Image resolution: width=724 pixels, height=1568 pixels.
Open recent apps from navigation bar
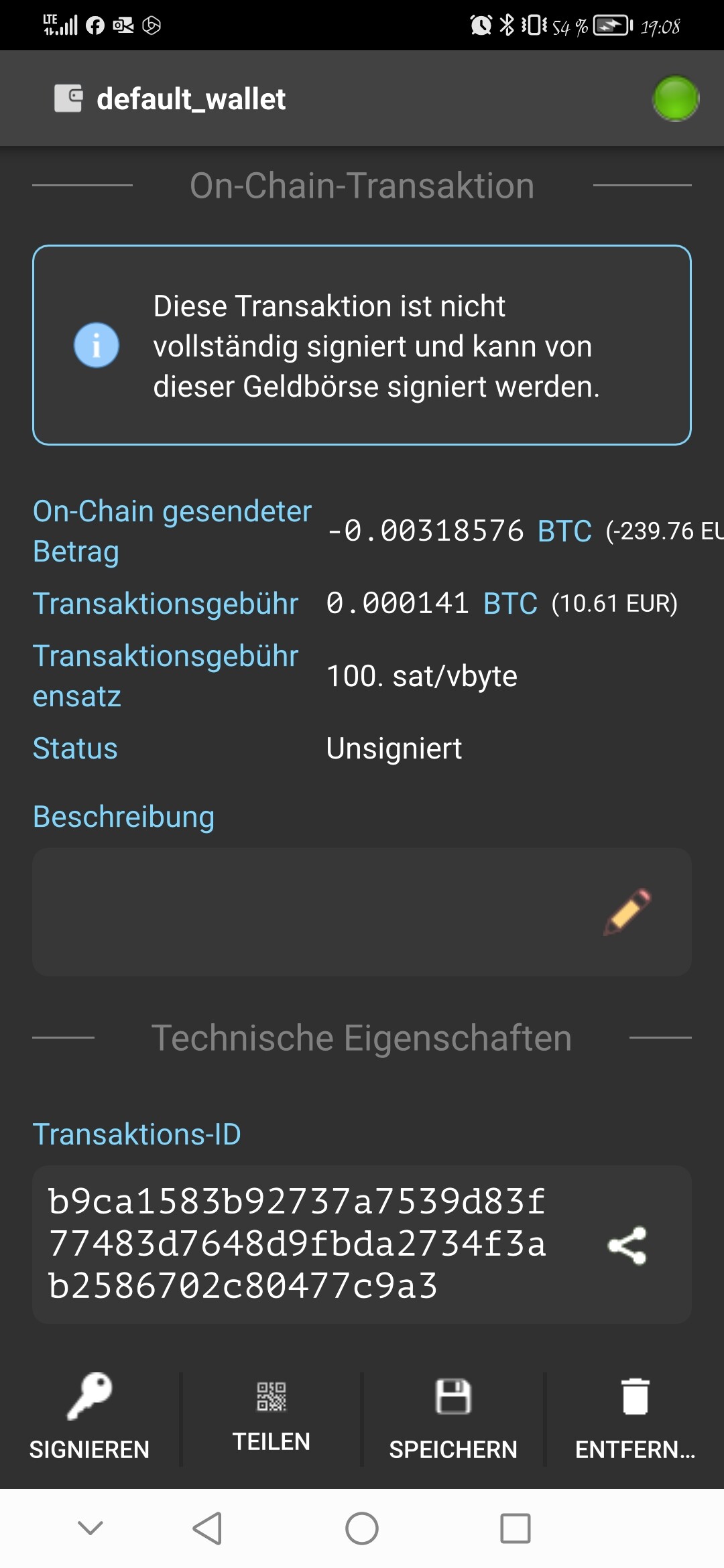(516, 1528)
